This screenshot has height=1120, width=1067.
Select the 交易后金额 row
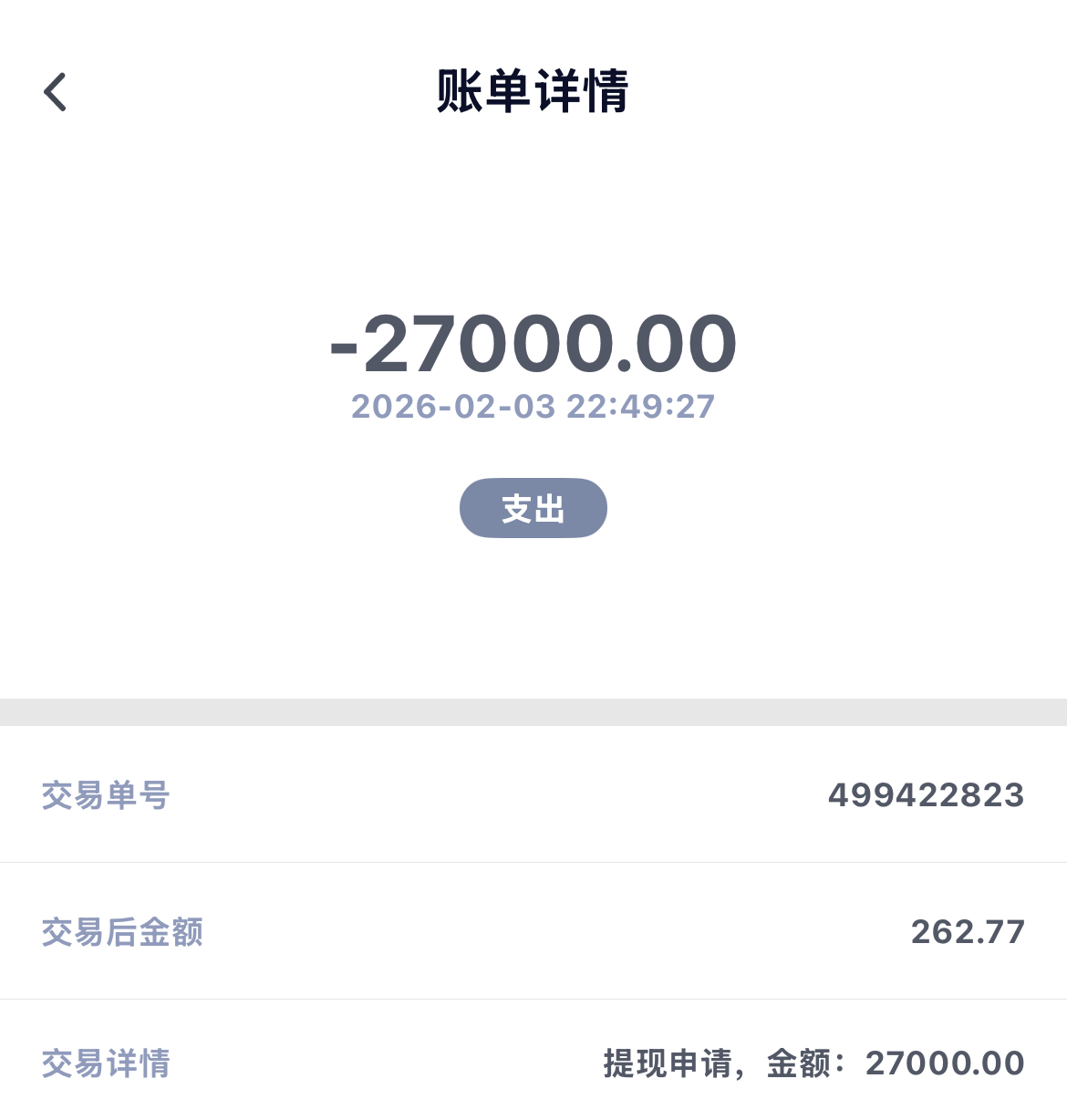[x=533, y=932]
